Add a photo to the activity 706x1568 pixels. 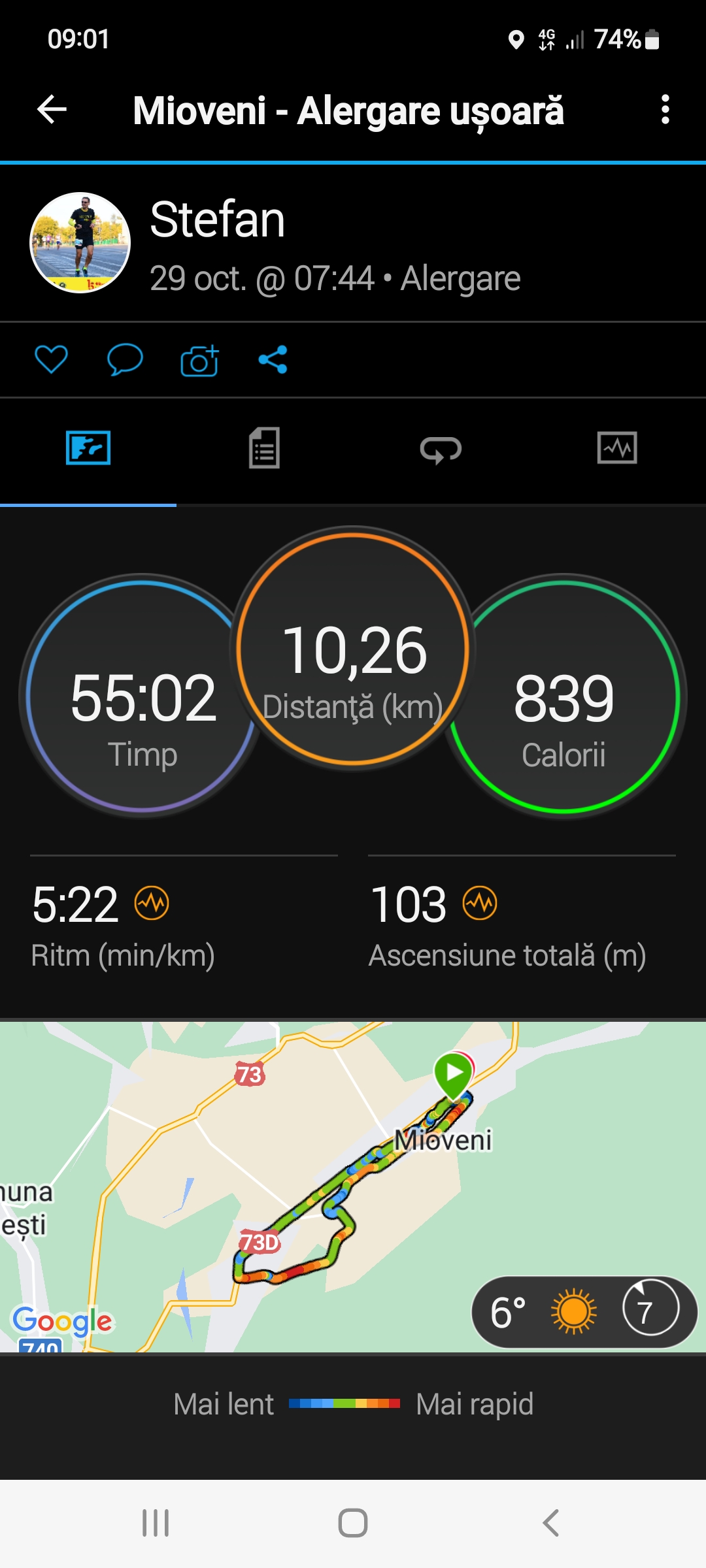click(x=199, y=360)
